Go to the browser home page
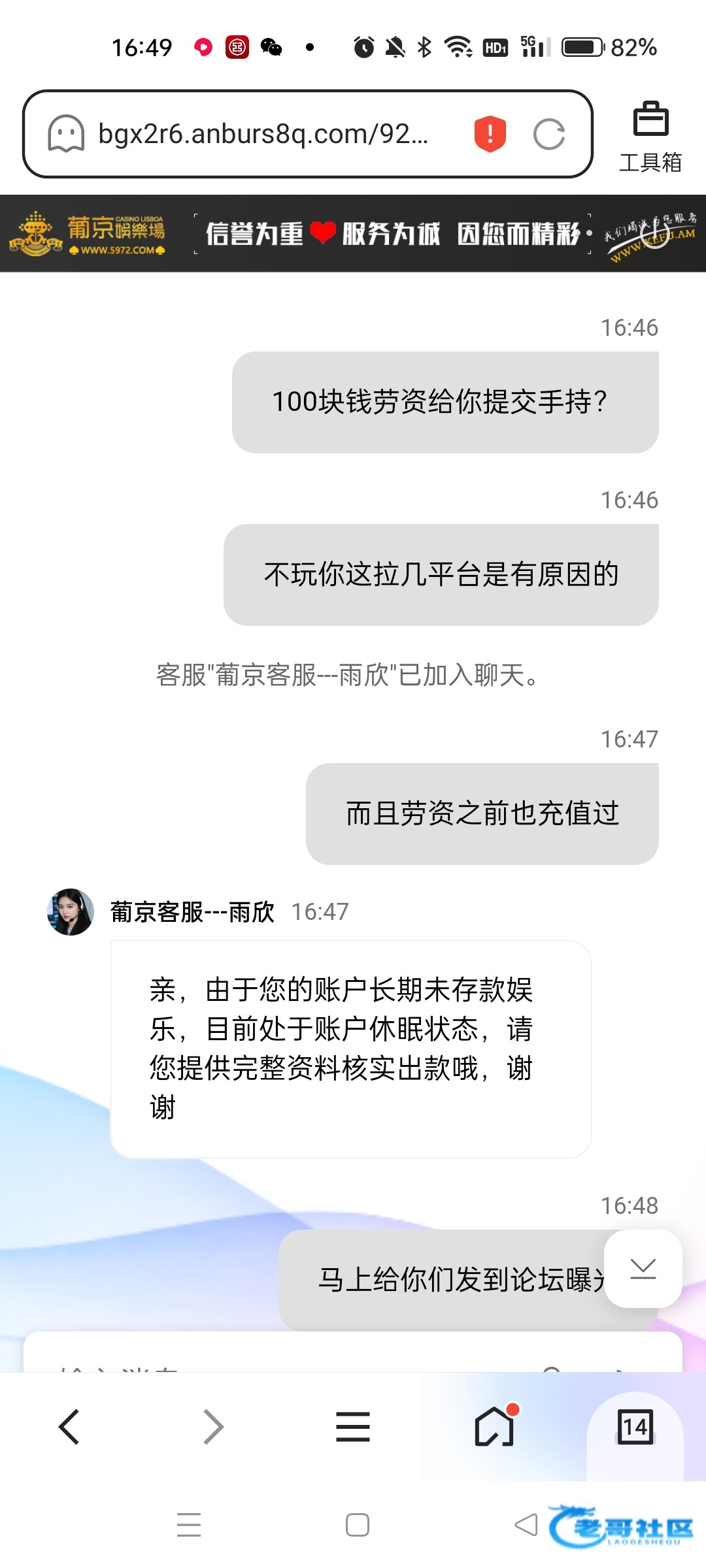 pos(494,1427)
